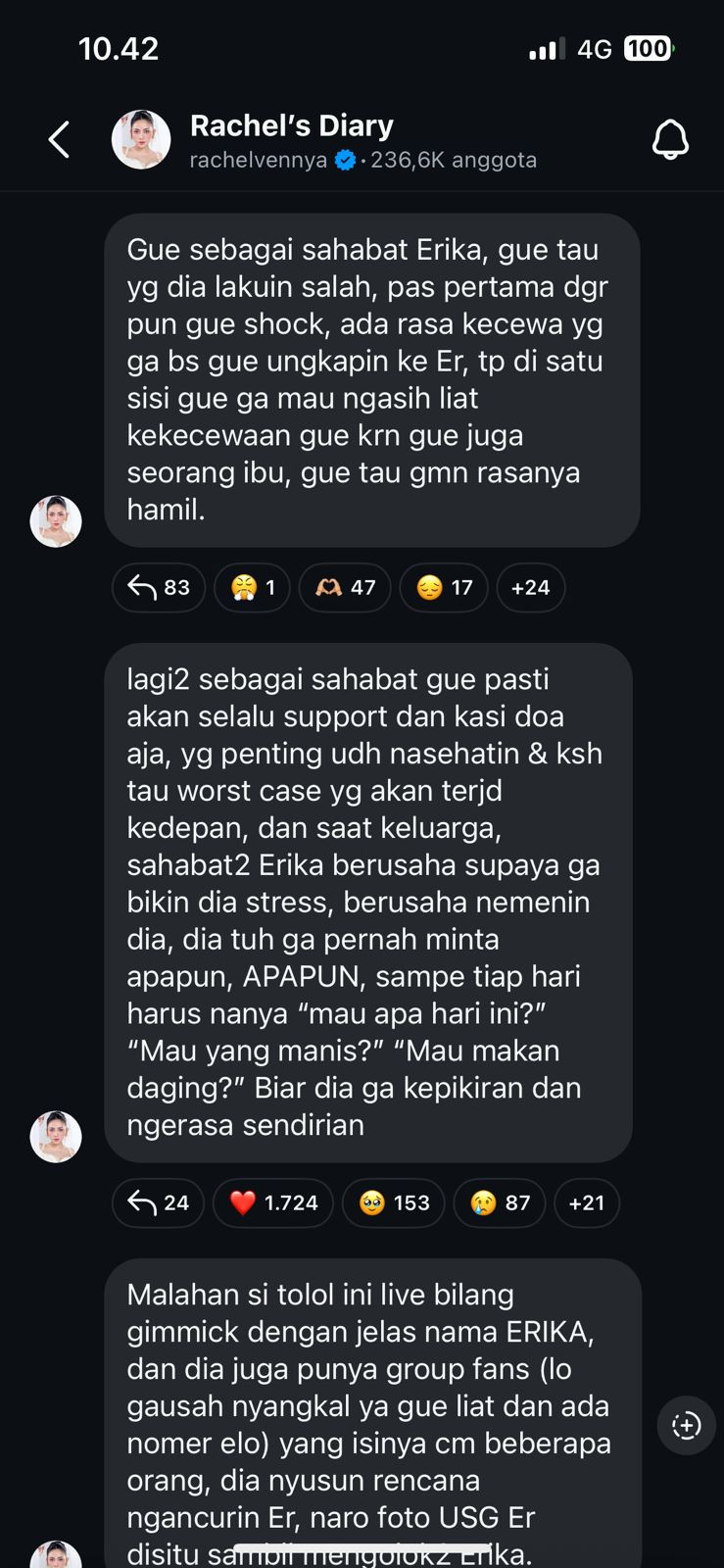
Task: Tap the teary-eyed reaction showing 153
Action: click(x=394, y=1202)
